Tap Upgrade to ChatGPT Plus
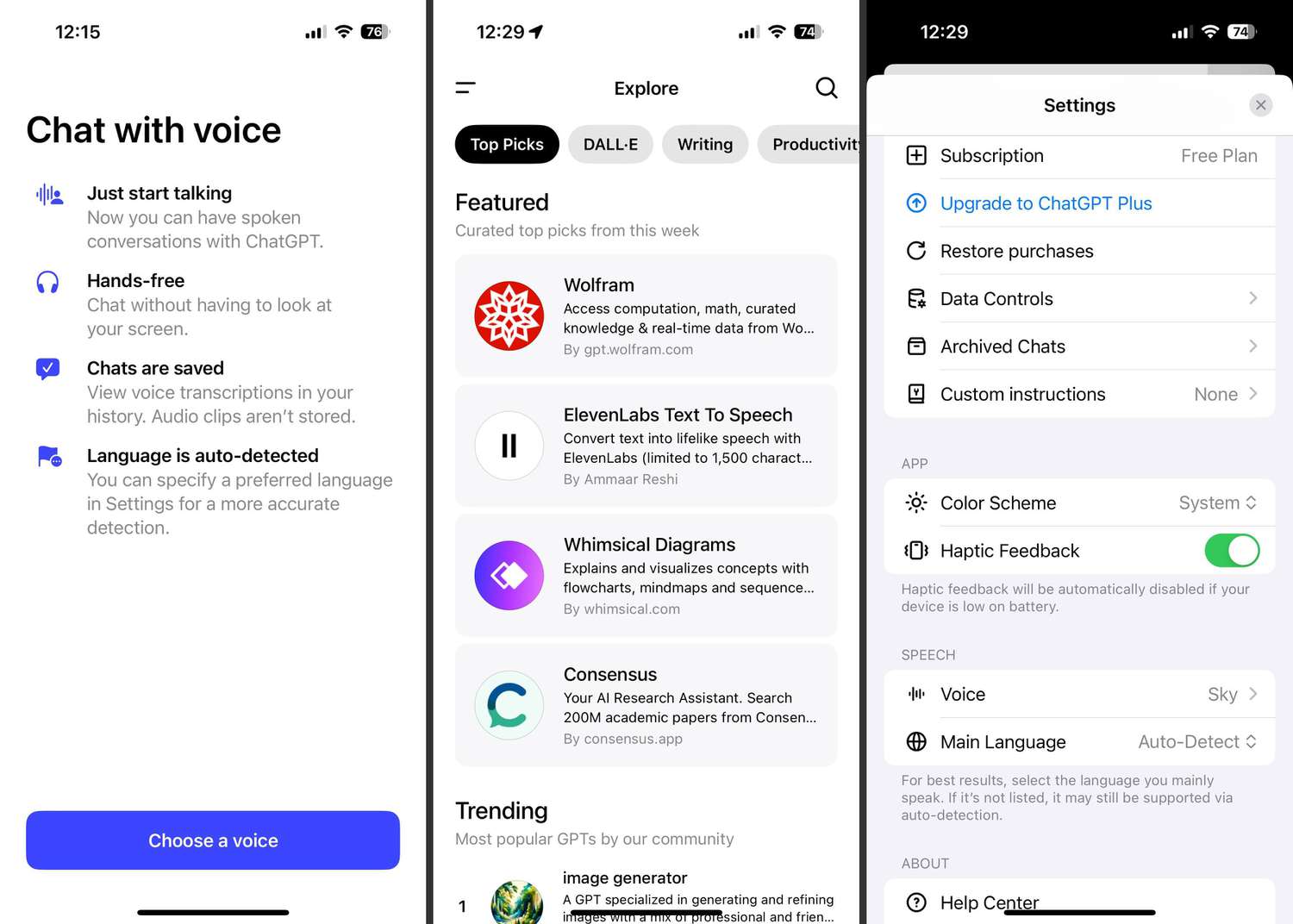1293x924 pixels. pyautogui.click(x=1046, y=203)
